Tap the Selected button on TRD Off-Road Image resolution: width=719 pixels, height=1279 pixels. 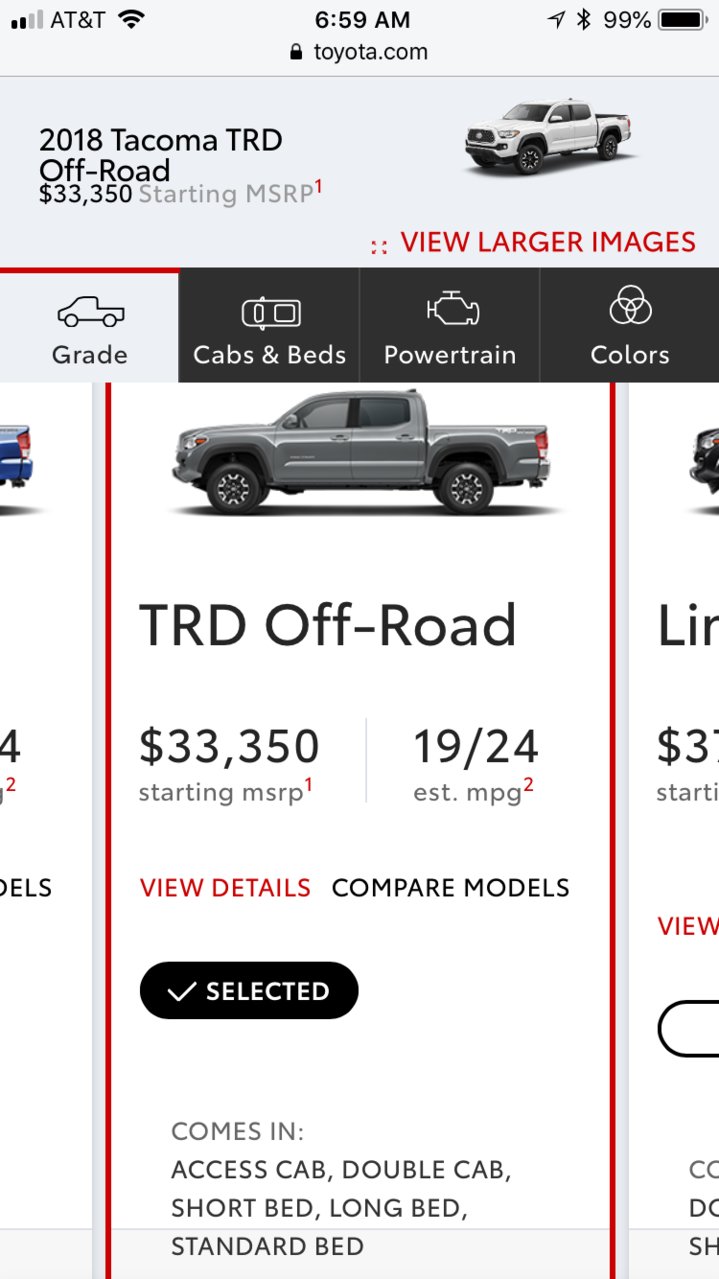click(249, 991)
